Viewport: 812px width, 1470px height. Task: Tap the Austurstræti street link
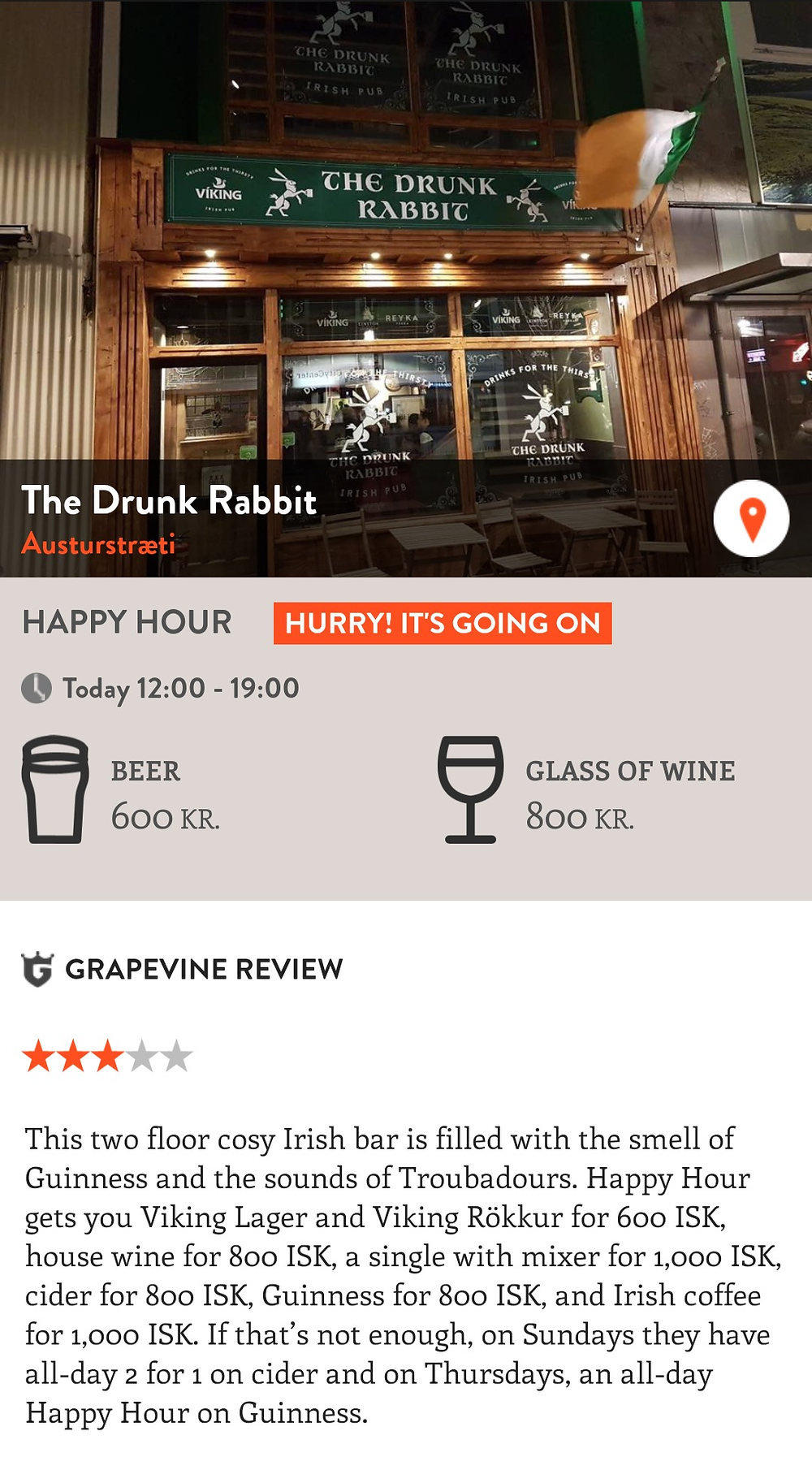pos(98,543)
